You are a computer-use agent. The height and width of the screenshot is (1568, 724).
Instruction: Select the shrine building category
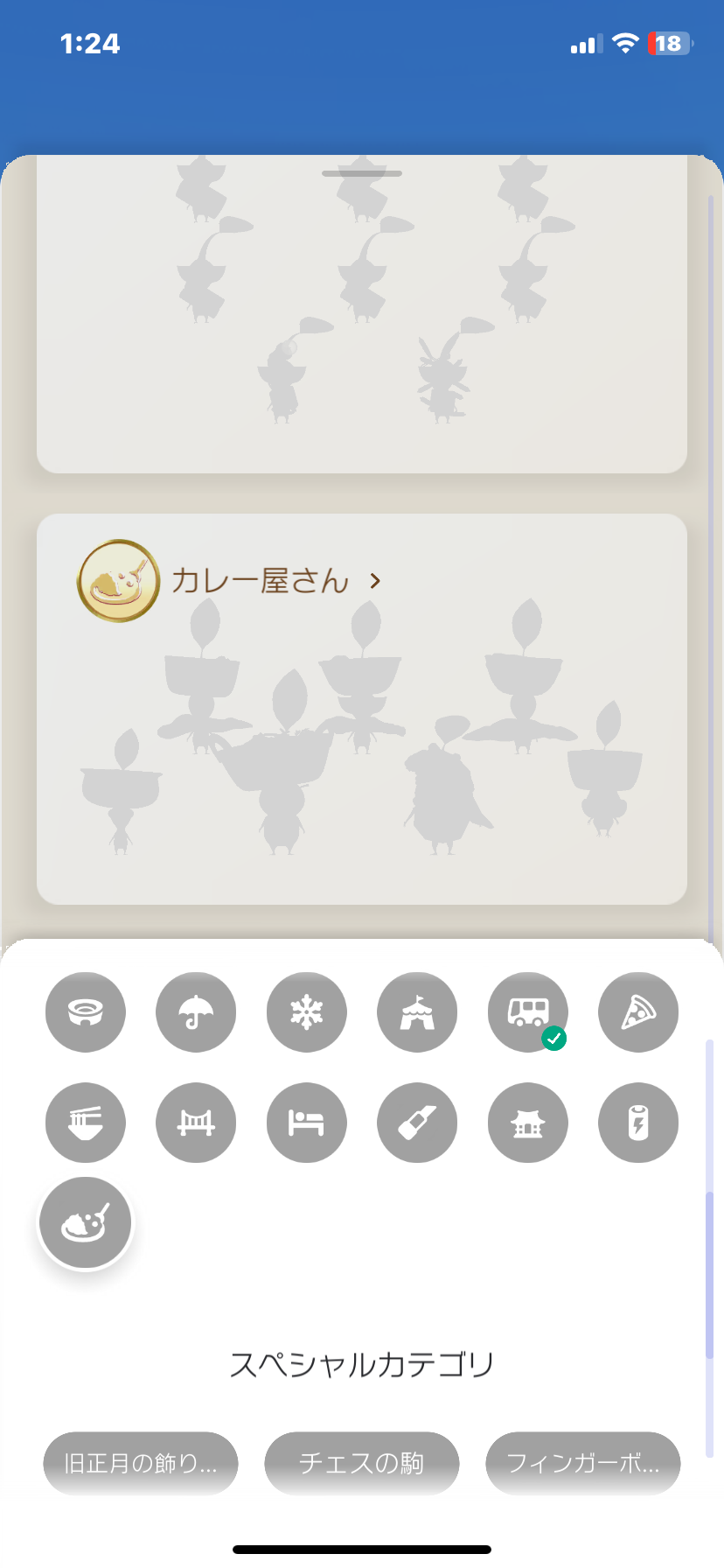point(528,1123)
